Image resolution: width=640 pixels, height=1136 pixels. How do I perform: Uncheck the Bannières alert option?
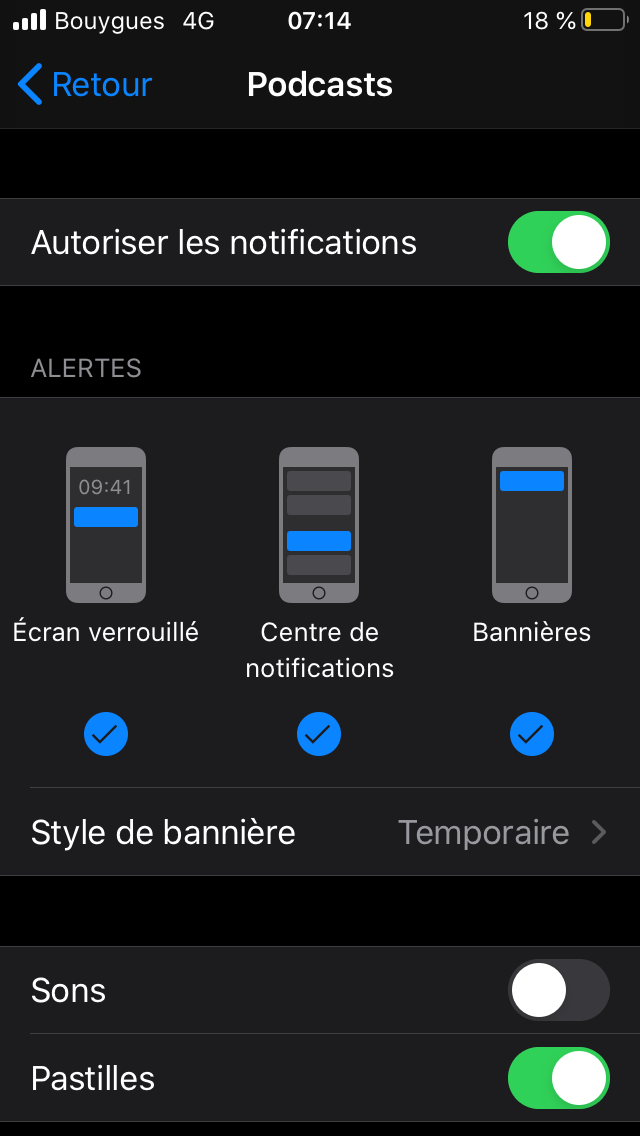point(532,735)
